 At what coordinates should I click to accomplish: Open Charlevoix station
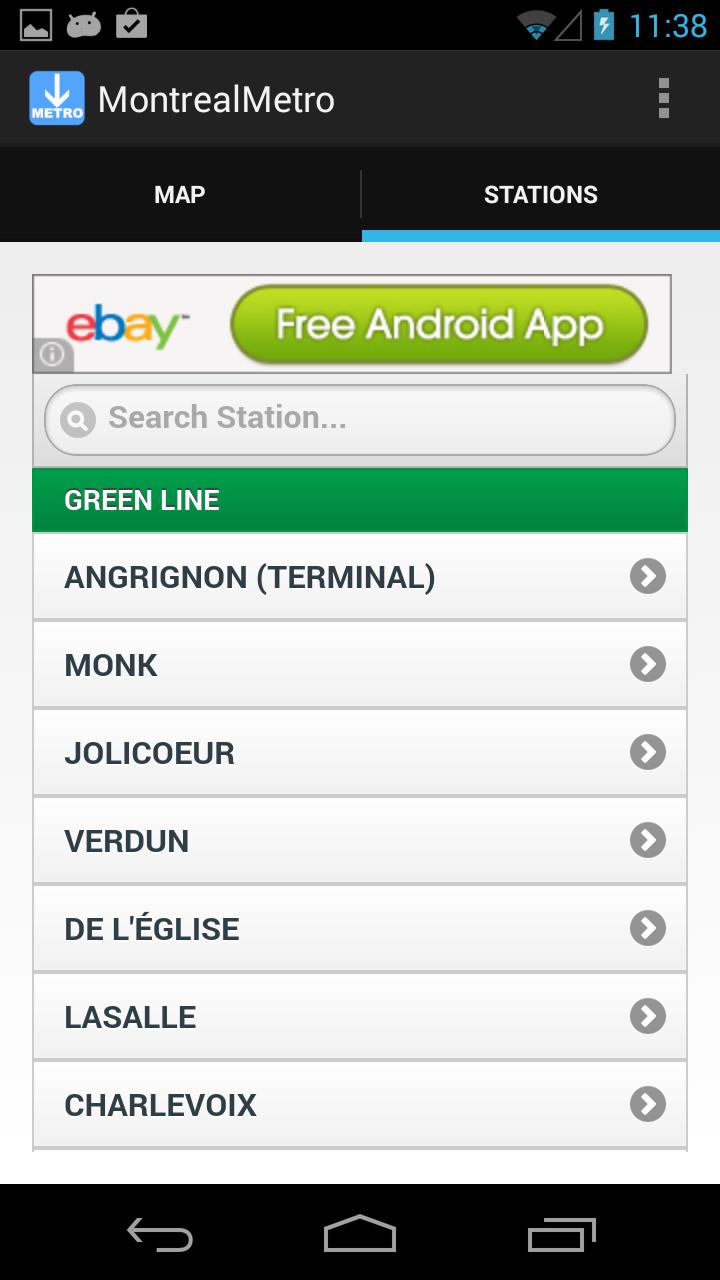360,1105
